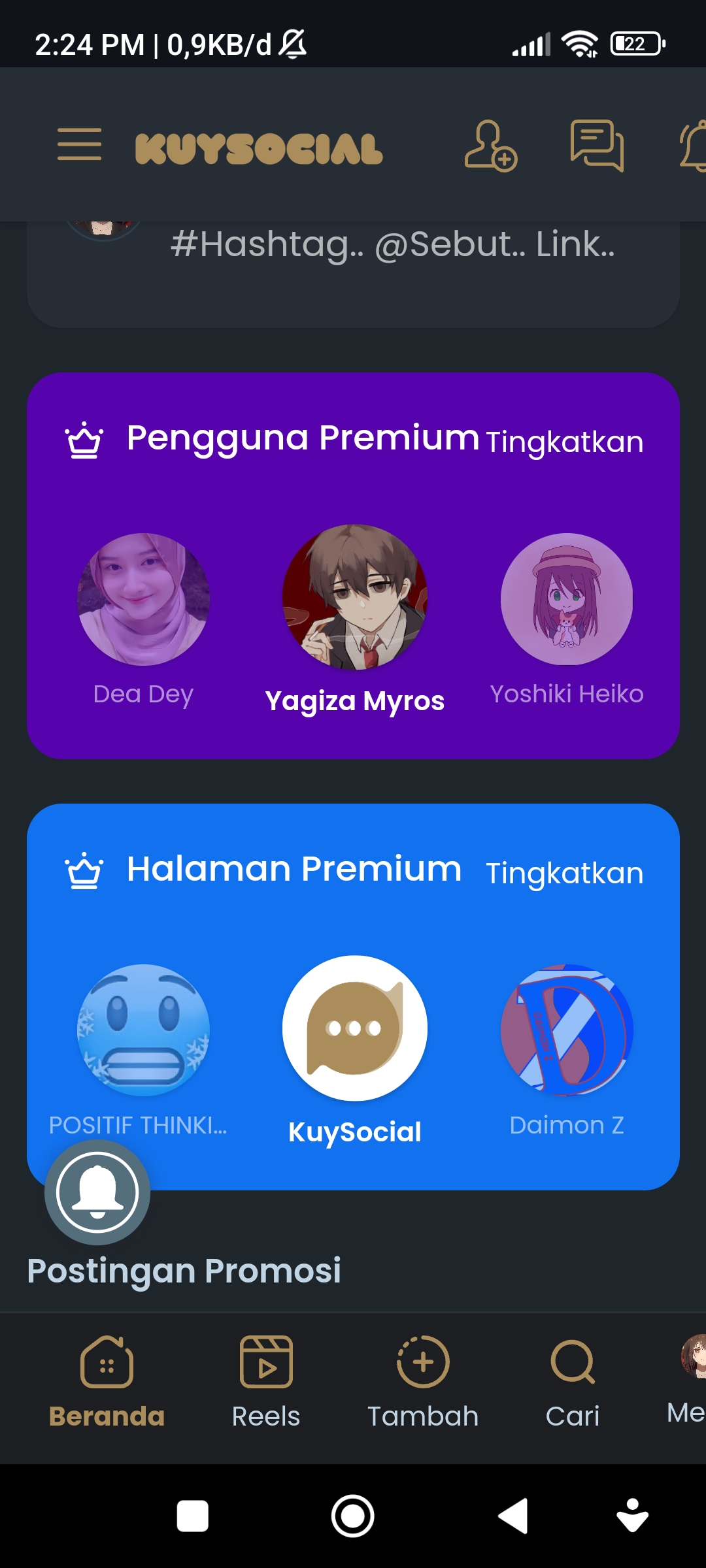The image size is (706, 1568).
Task: Tap the post composer text field
Action: click(392, 245)
